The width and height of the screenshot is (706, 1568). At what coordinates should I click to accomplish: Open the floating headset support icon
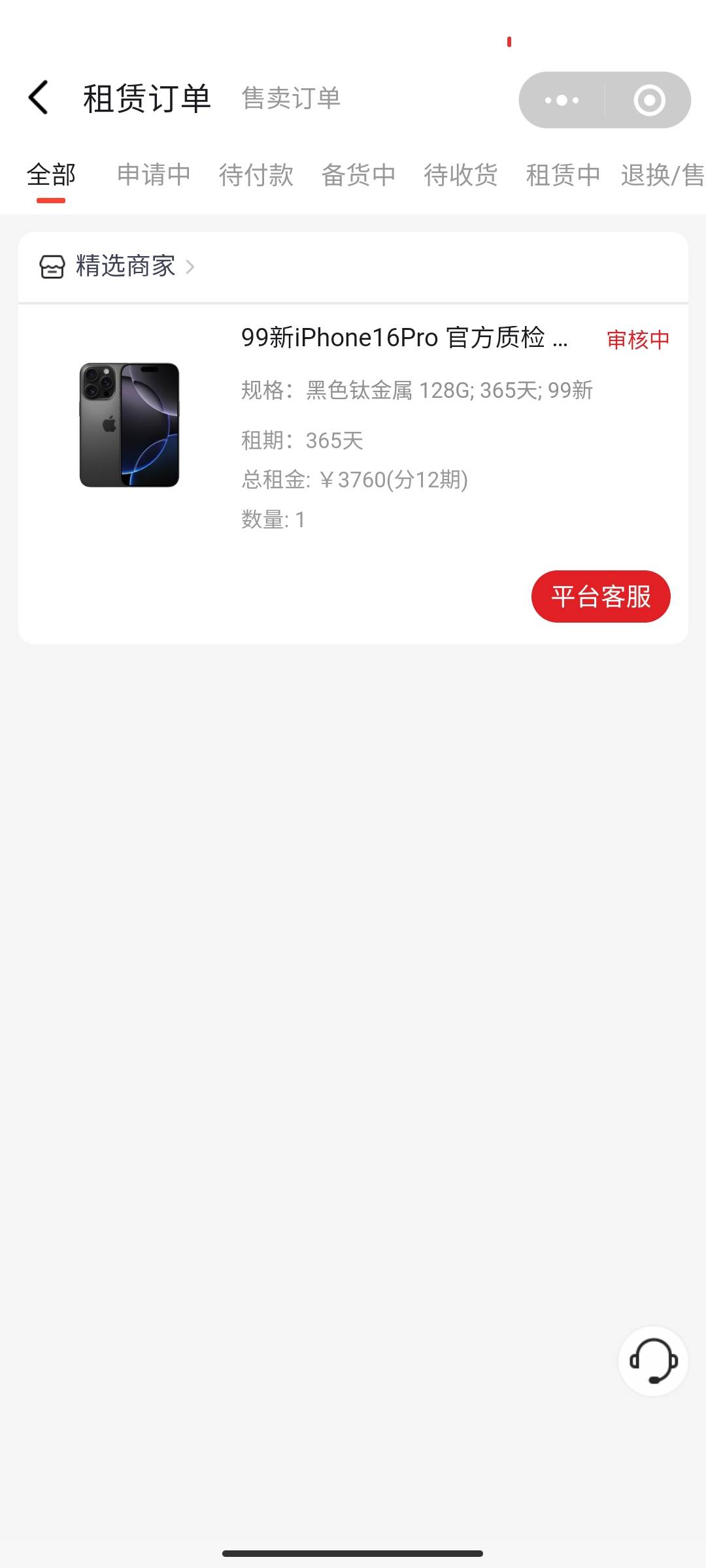[x=653, y=1361]
